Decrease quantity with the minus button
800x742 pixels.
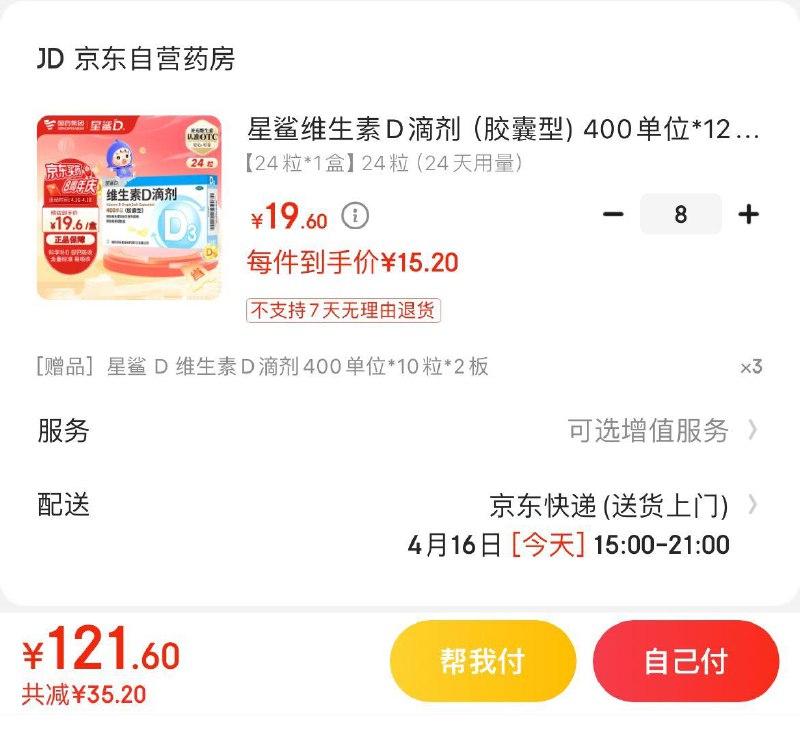tap(613, 214)
